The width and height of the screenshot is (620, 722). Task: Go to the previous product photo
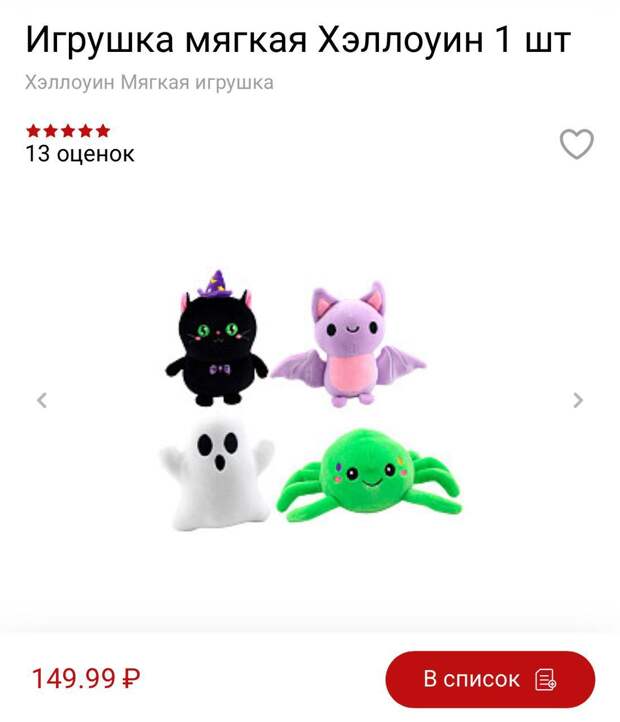42,400
